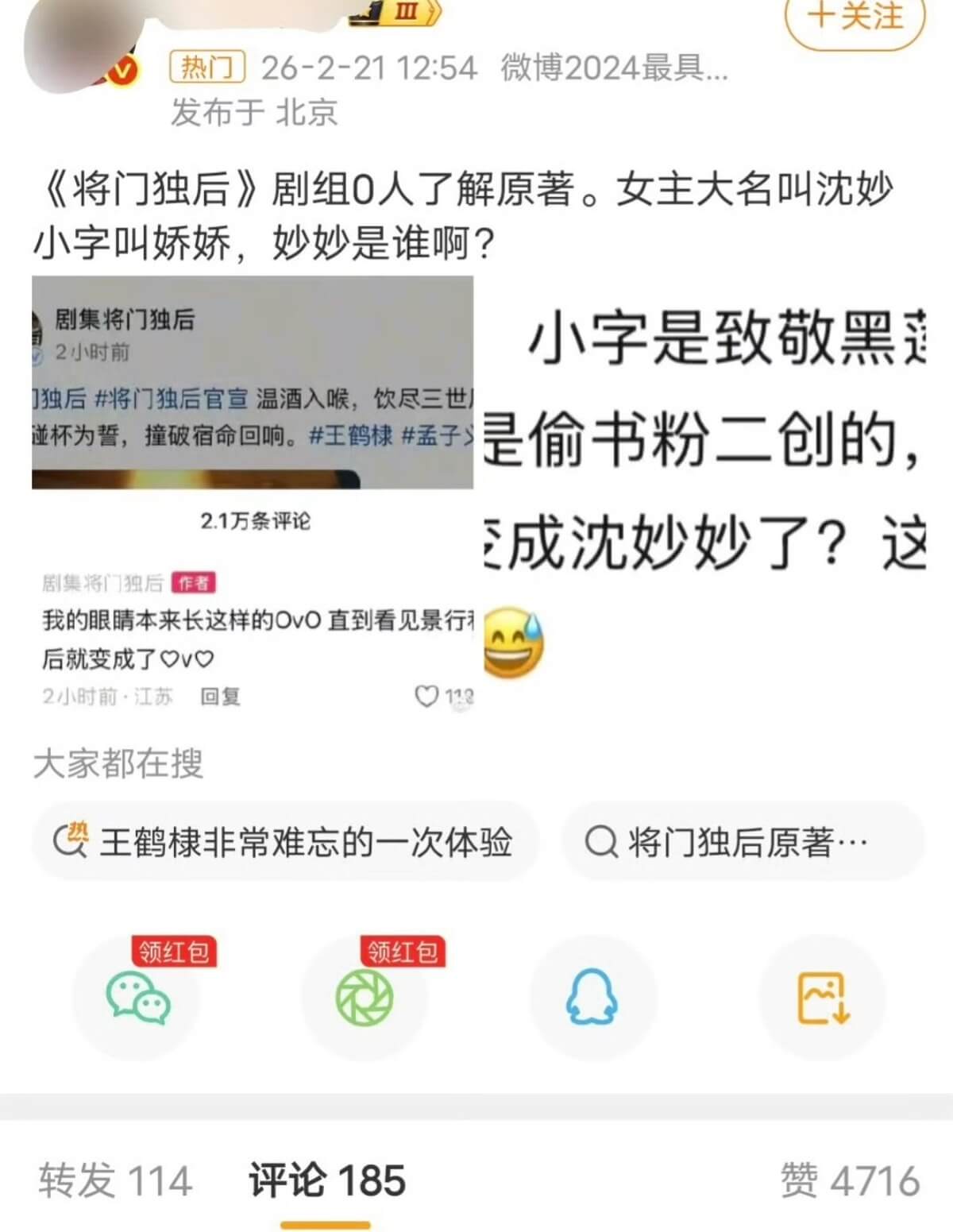The image size is (953, 1232).
Task: Open the 赞 4716 likes tab
Action: point(850,1180)
